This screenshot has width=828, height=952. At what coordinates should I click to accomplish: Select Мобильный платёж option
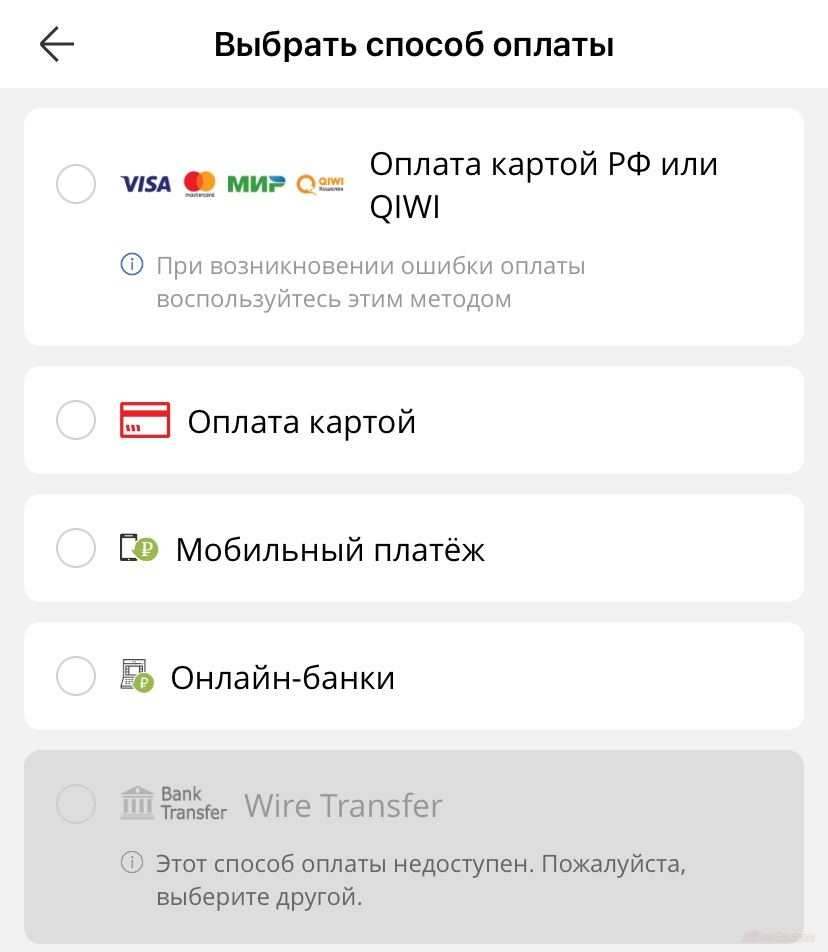tap(76, 548)
